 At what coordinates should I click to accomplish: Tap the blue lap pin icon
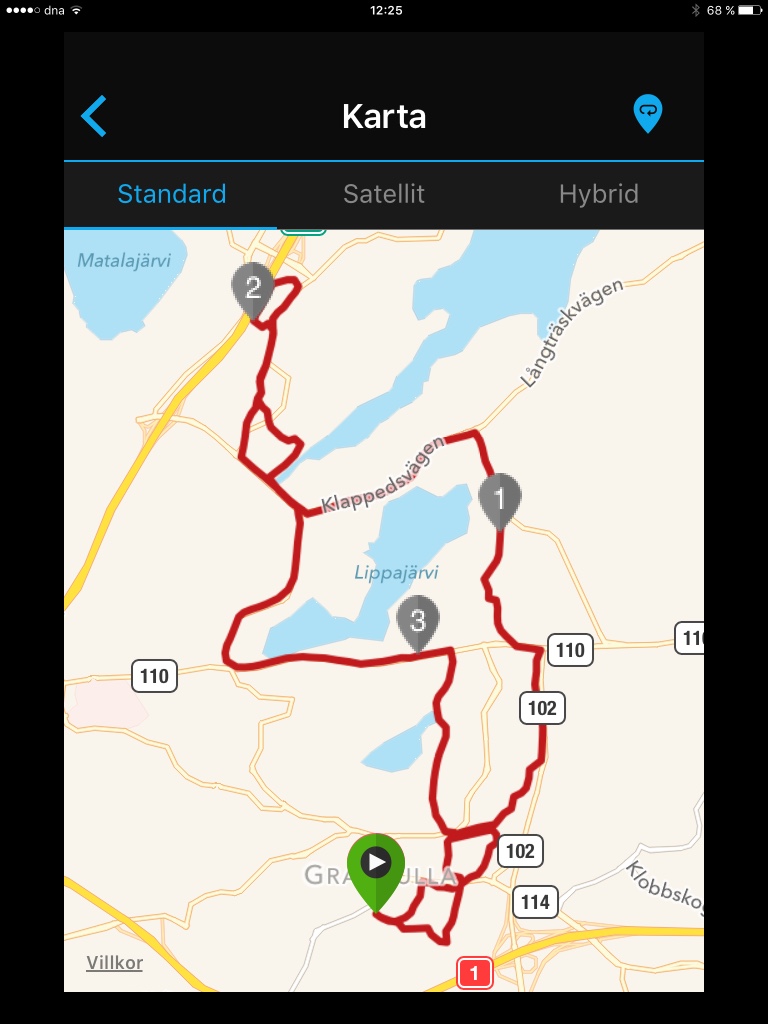648,114
